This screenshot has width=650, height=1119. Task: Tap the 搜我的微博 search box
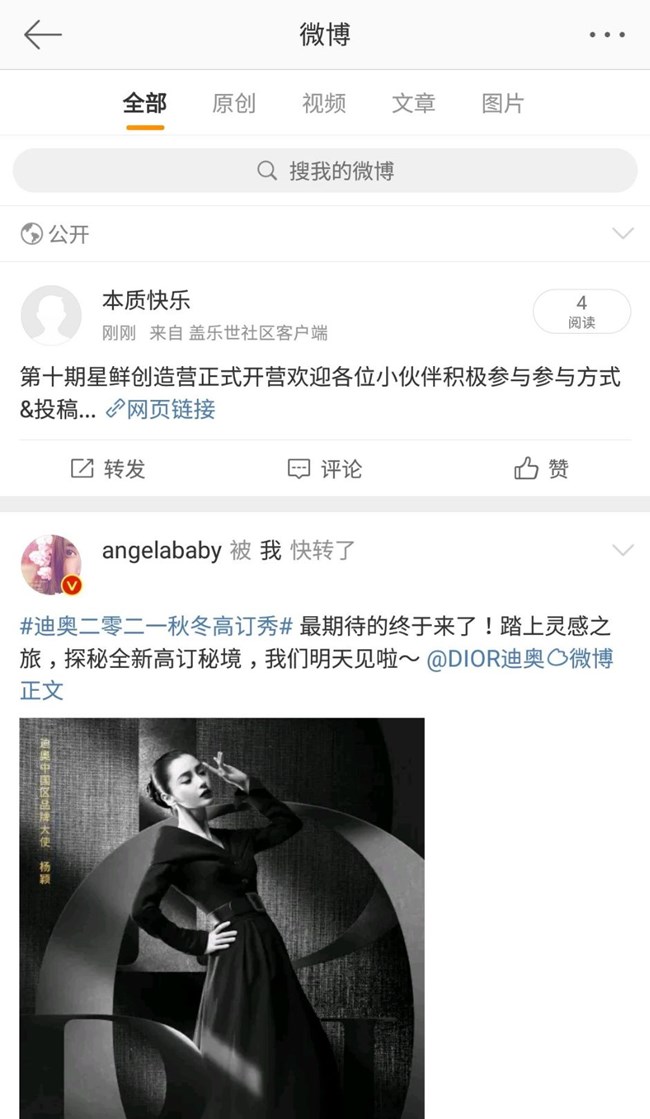(x=325, y=171)
